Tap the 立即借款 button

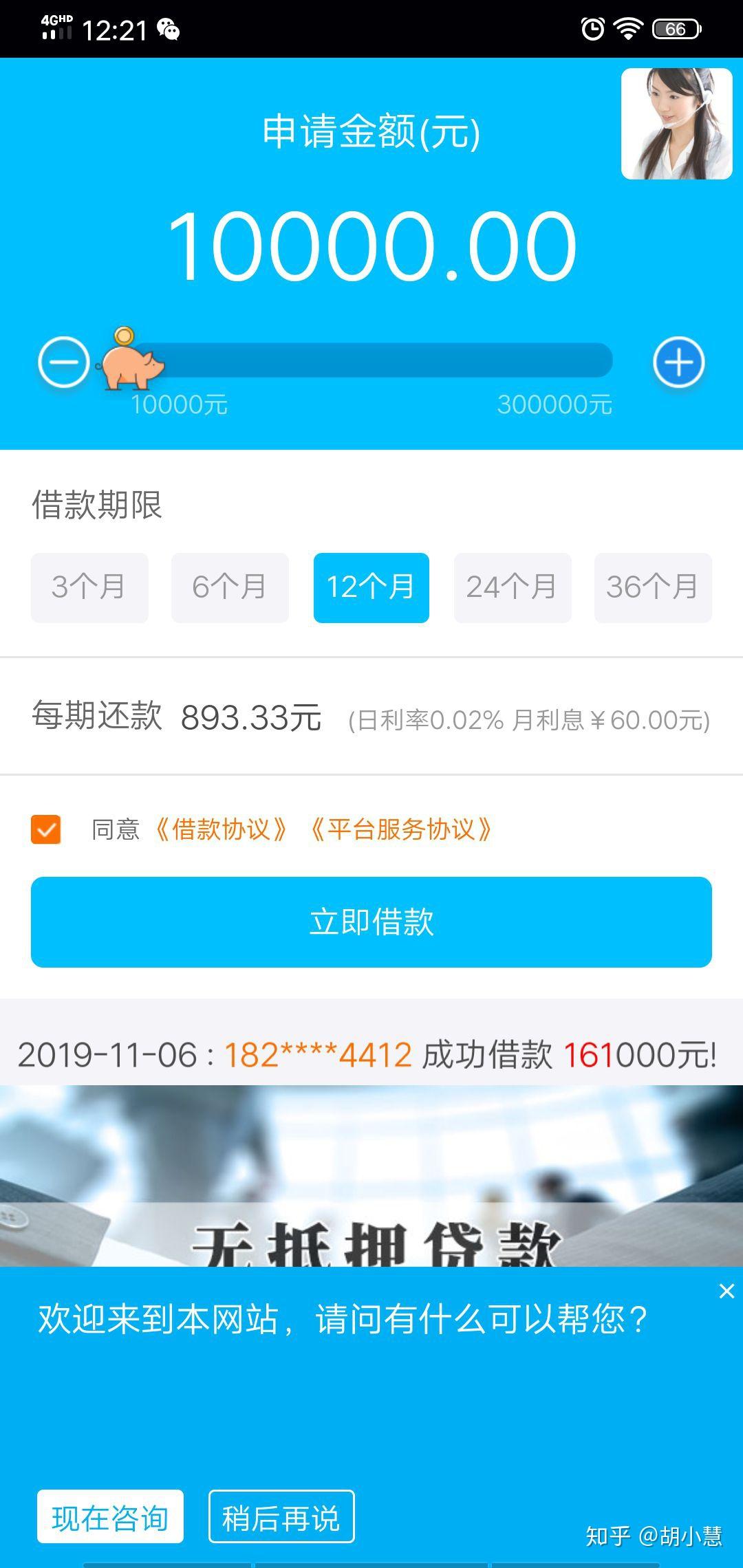coord(371,922)
